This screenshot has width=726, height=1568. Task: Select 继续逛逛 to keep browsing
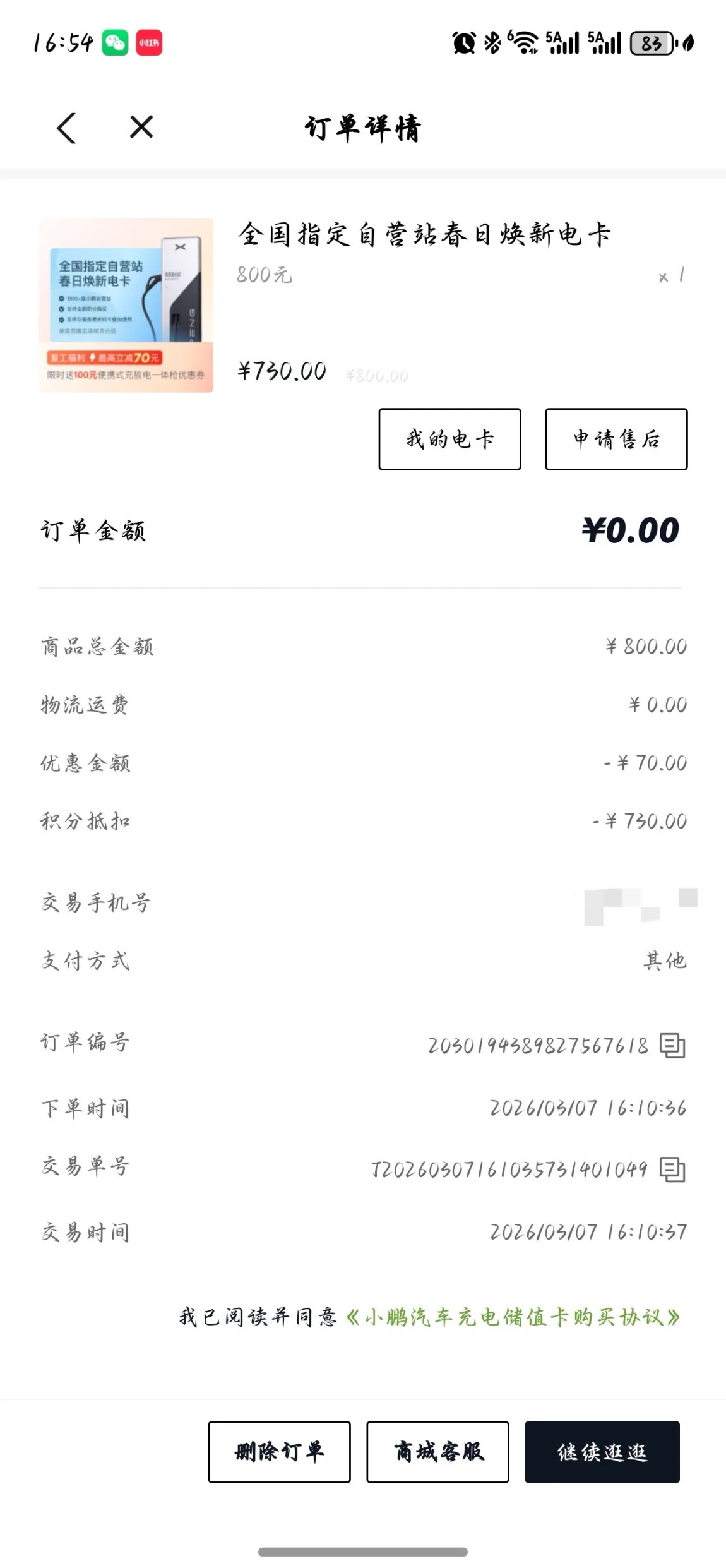602,1452
